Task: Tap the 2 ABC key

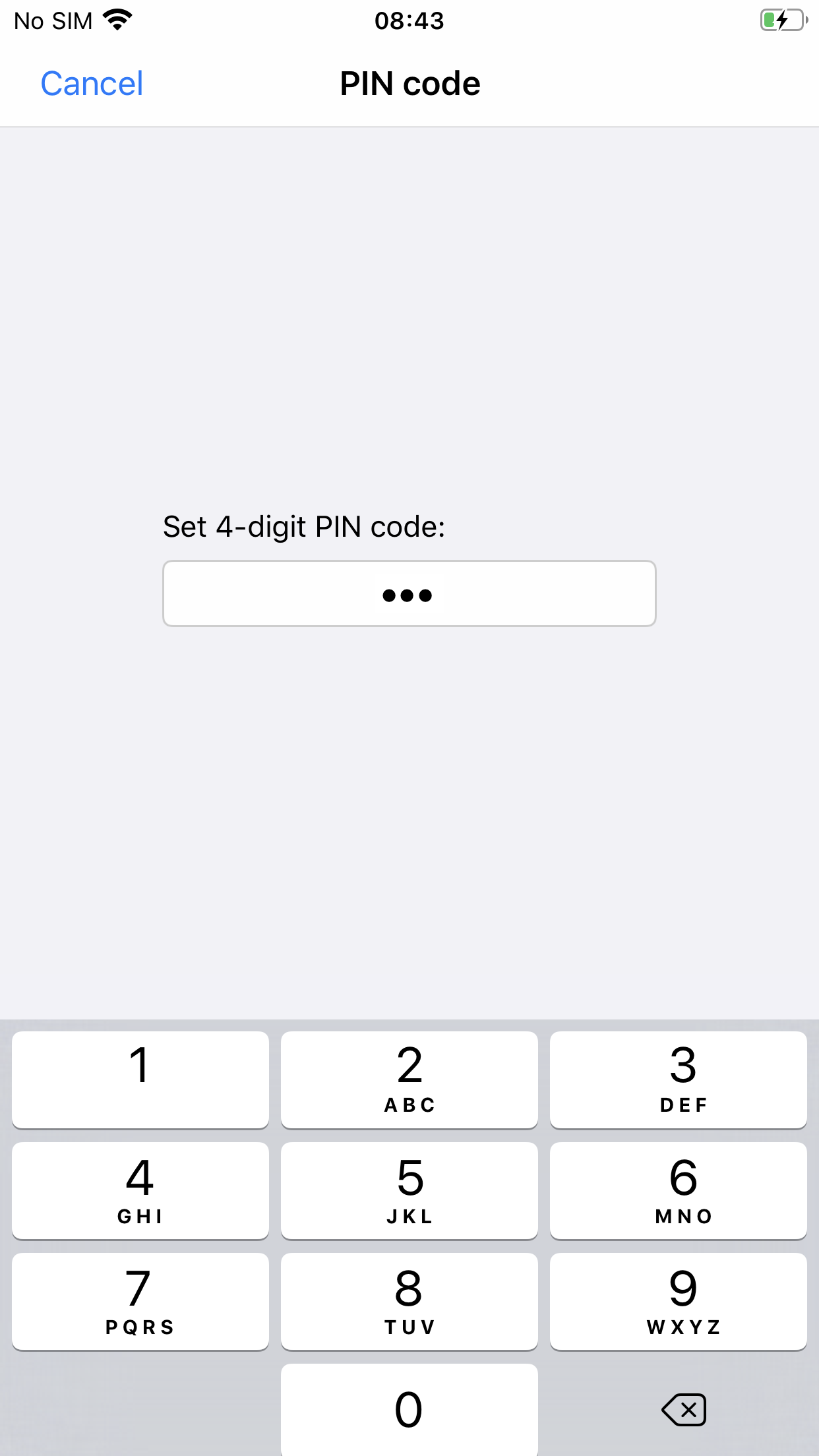Action: (x=409, y=1079)
